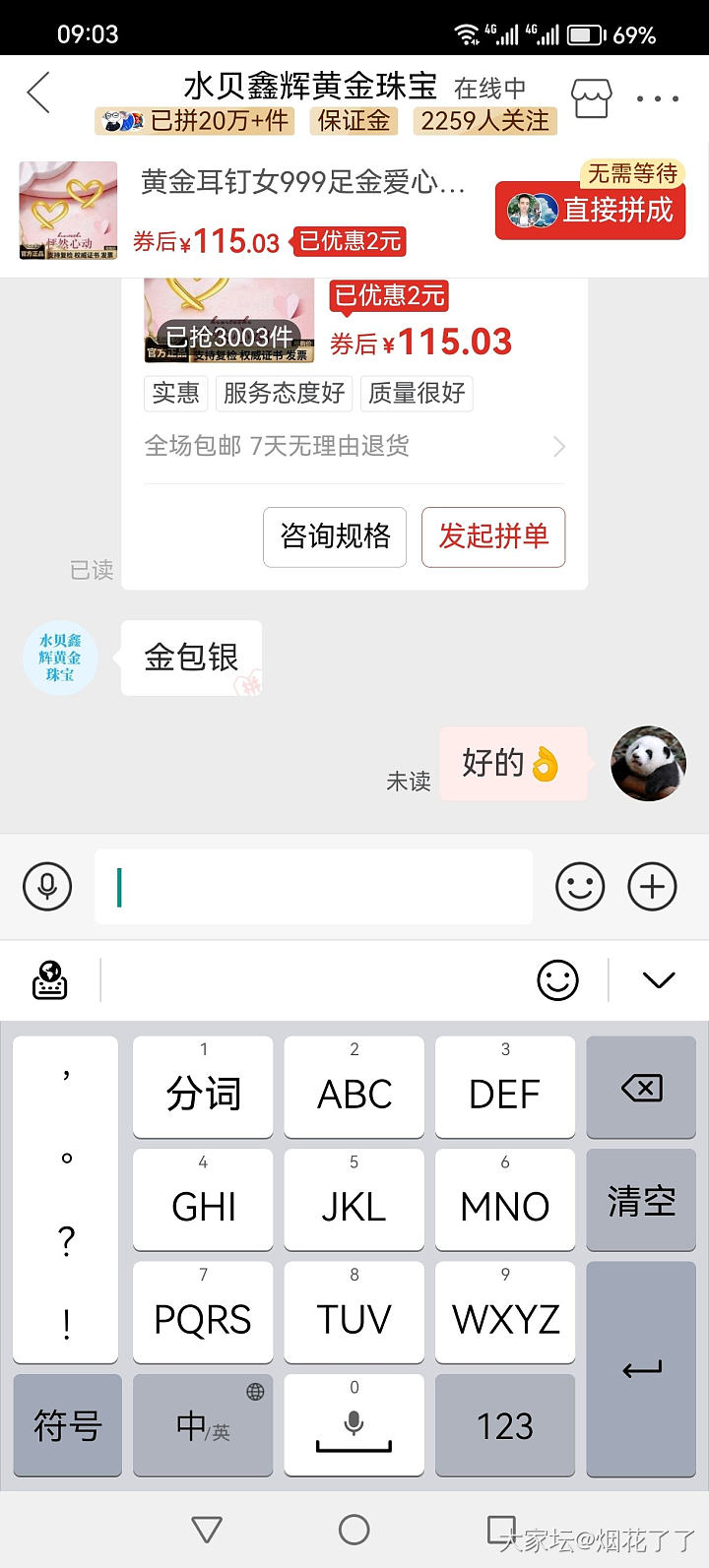
Task: Open the 符号 symbols keyboard
Action: (67, 1425)
